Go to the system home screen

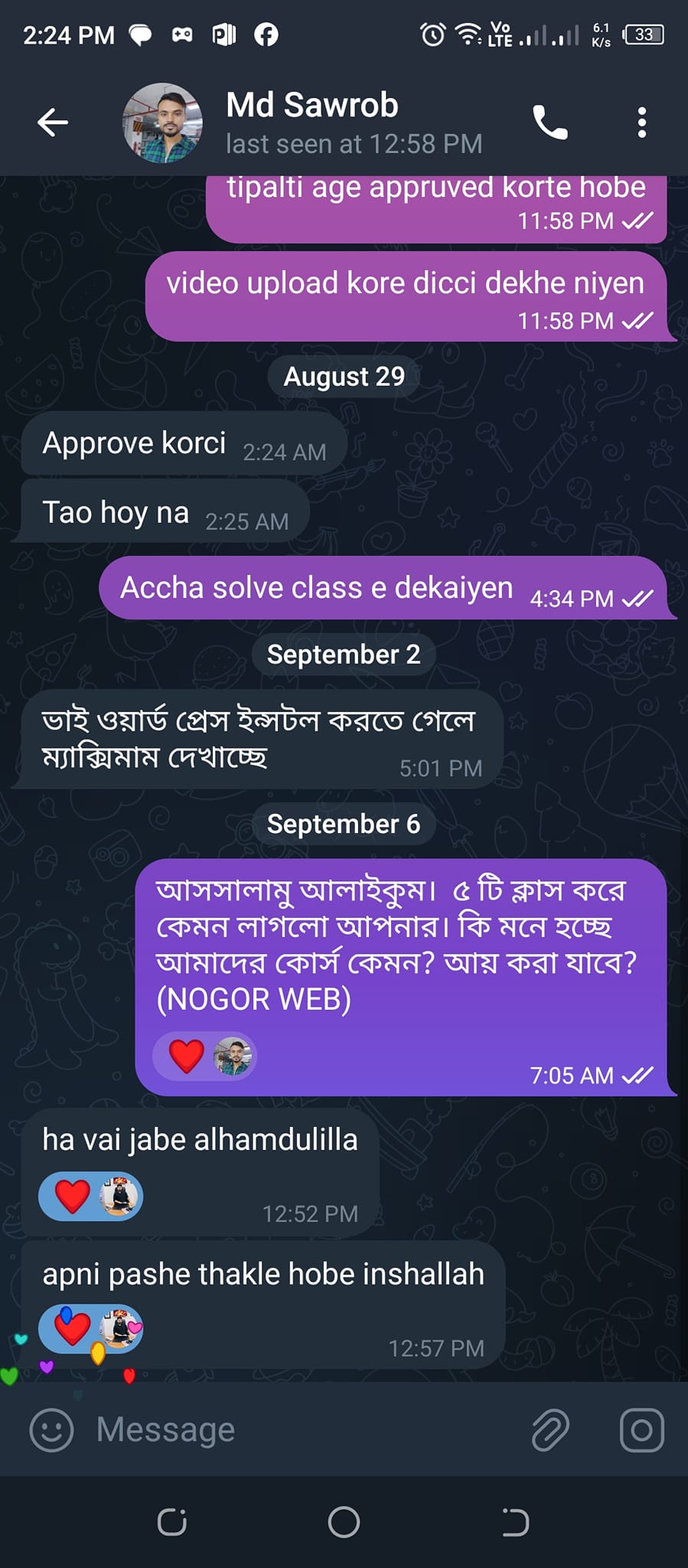[x=344, y=1522]
